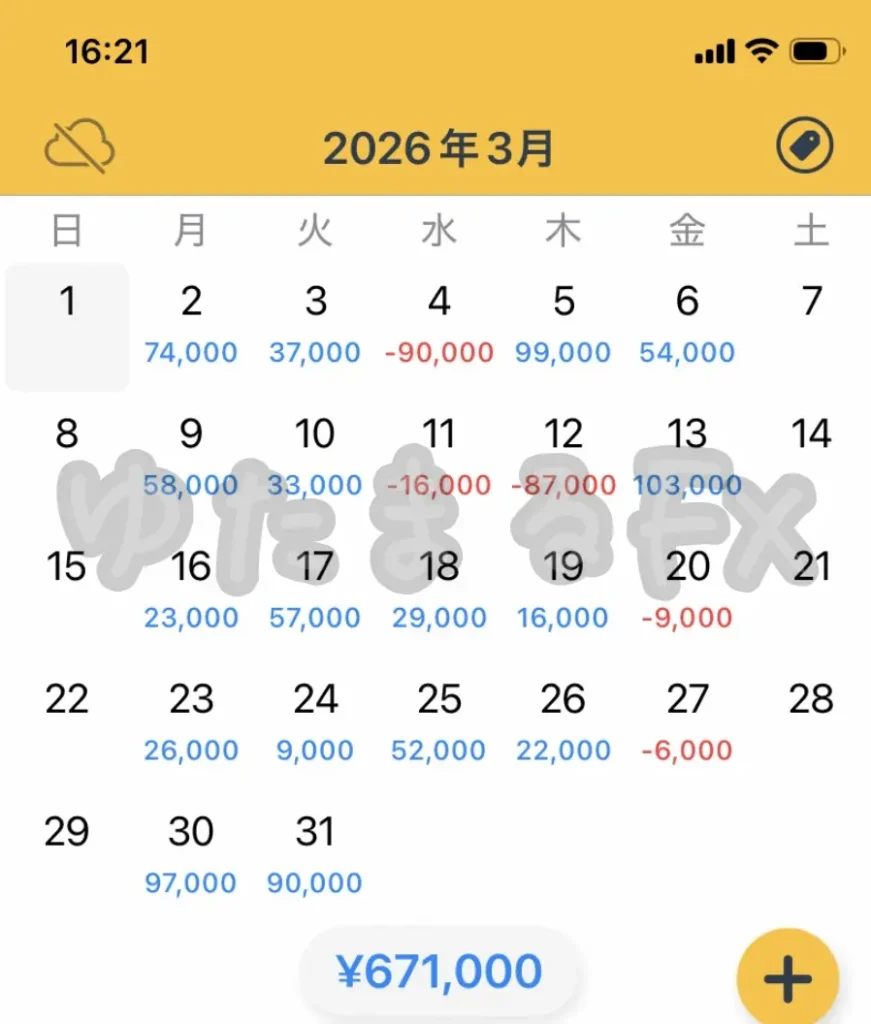Tap the yellow plus icon to add entry

coord(789,975)
